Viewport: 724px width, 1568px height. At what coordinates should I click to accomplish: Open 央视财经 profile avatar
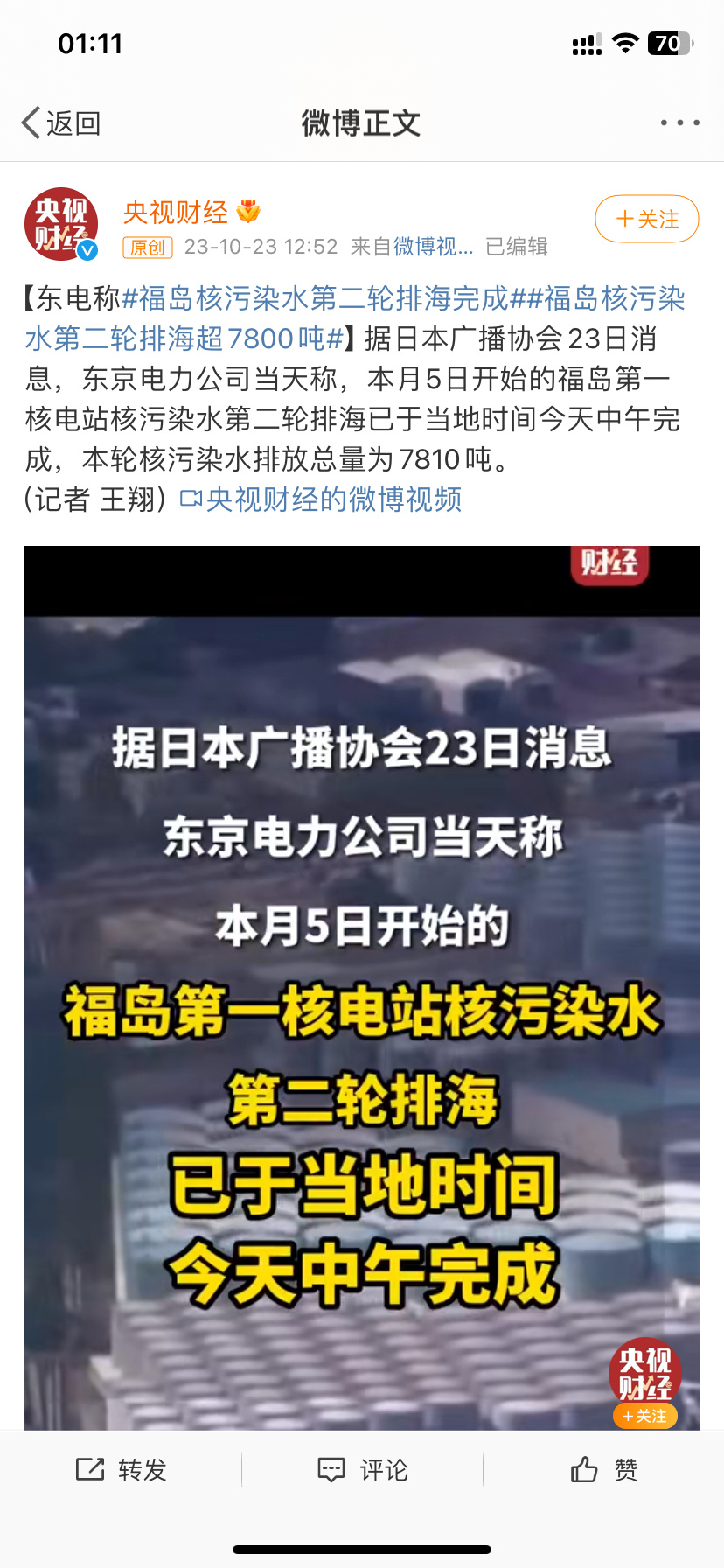[x=60, y=224]
